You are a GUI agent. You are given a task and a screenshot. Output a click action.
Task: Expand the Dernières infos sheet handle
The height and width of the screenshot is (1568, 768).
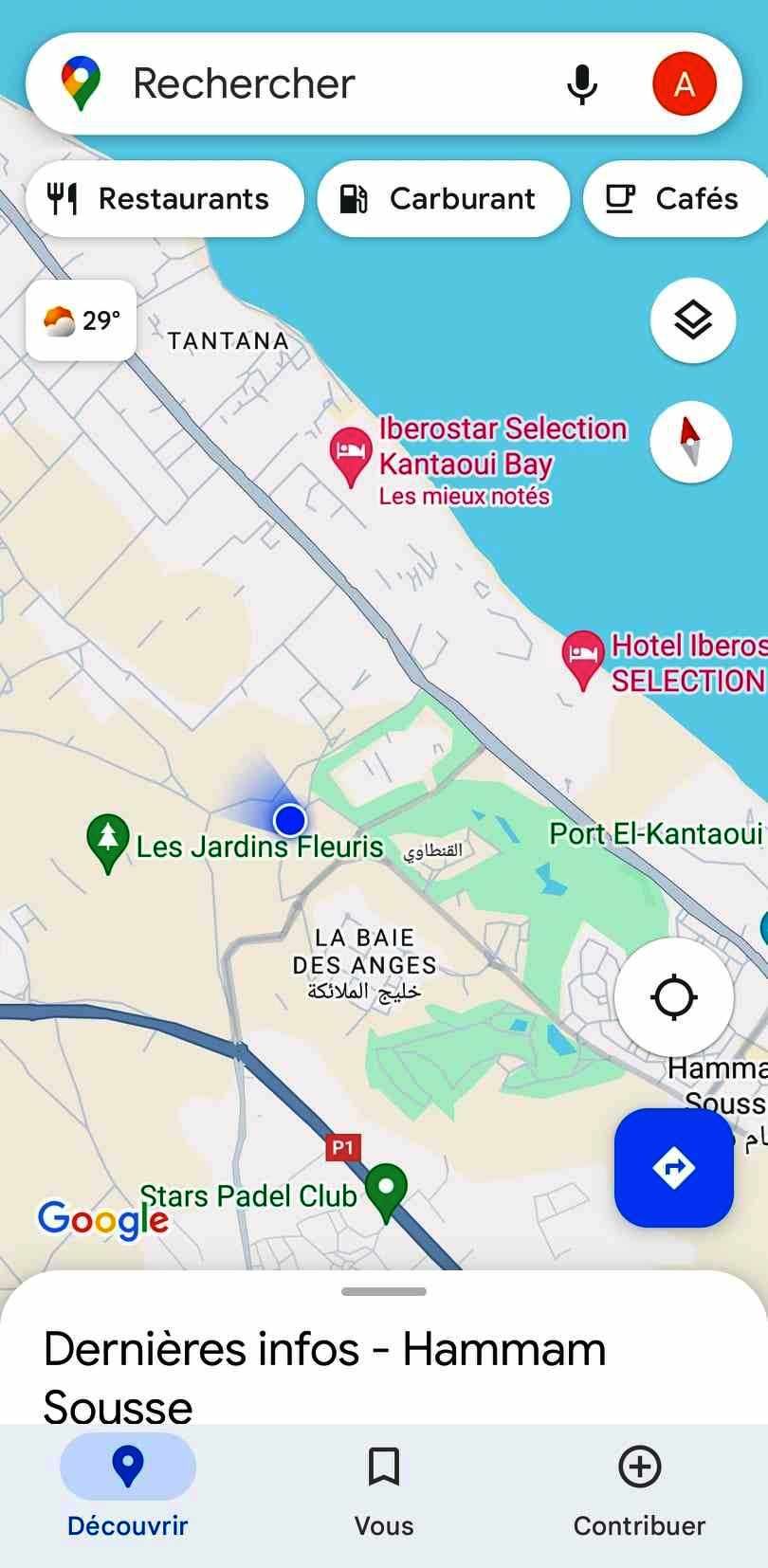(384, 1291)
